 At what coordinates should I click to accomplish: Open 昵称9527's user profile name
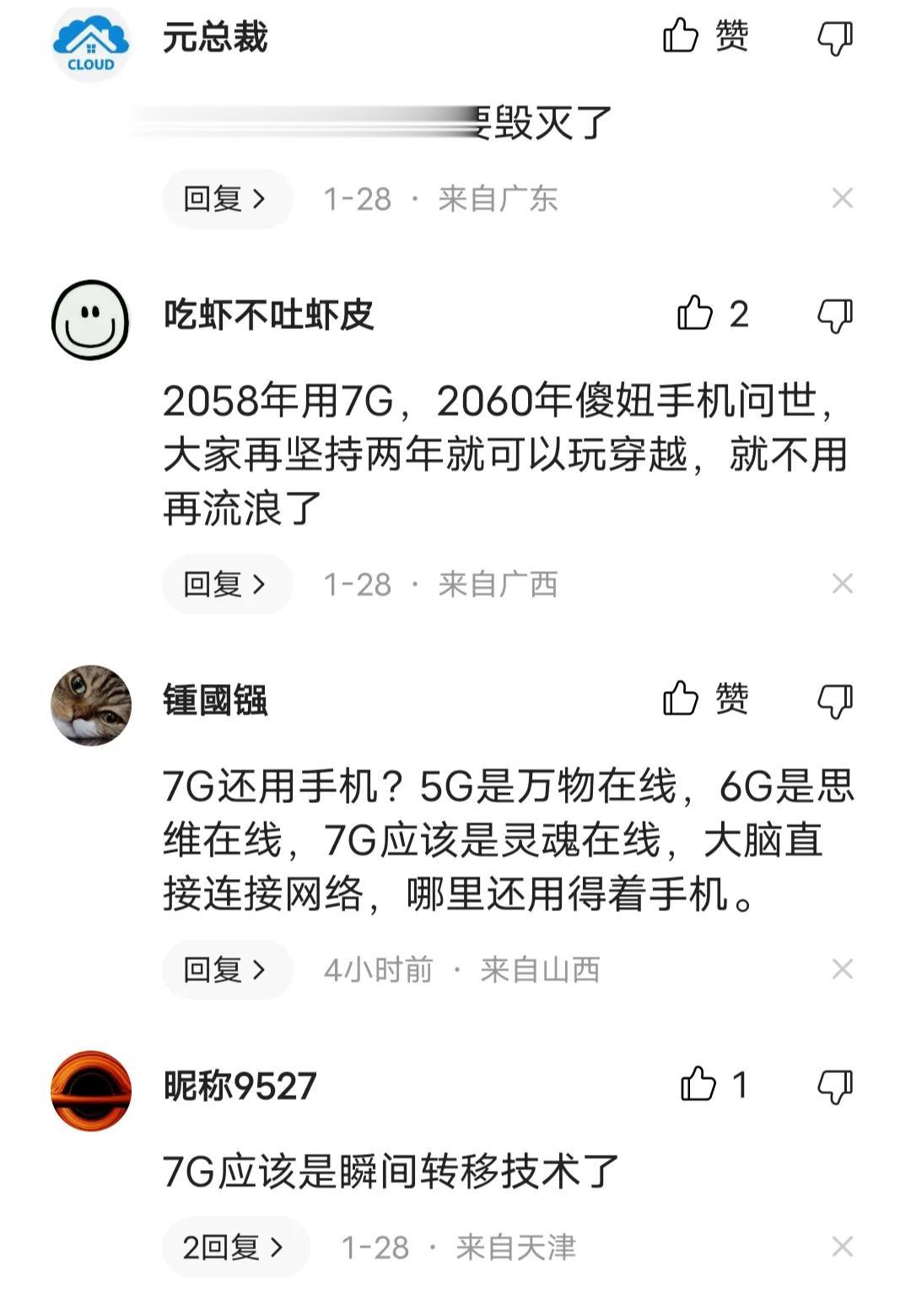tap(240, 1086)
